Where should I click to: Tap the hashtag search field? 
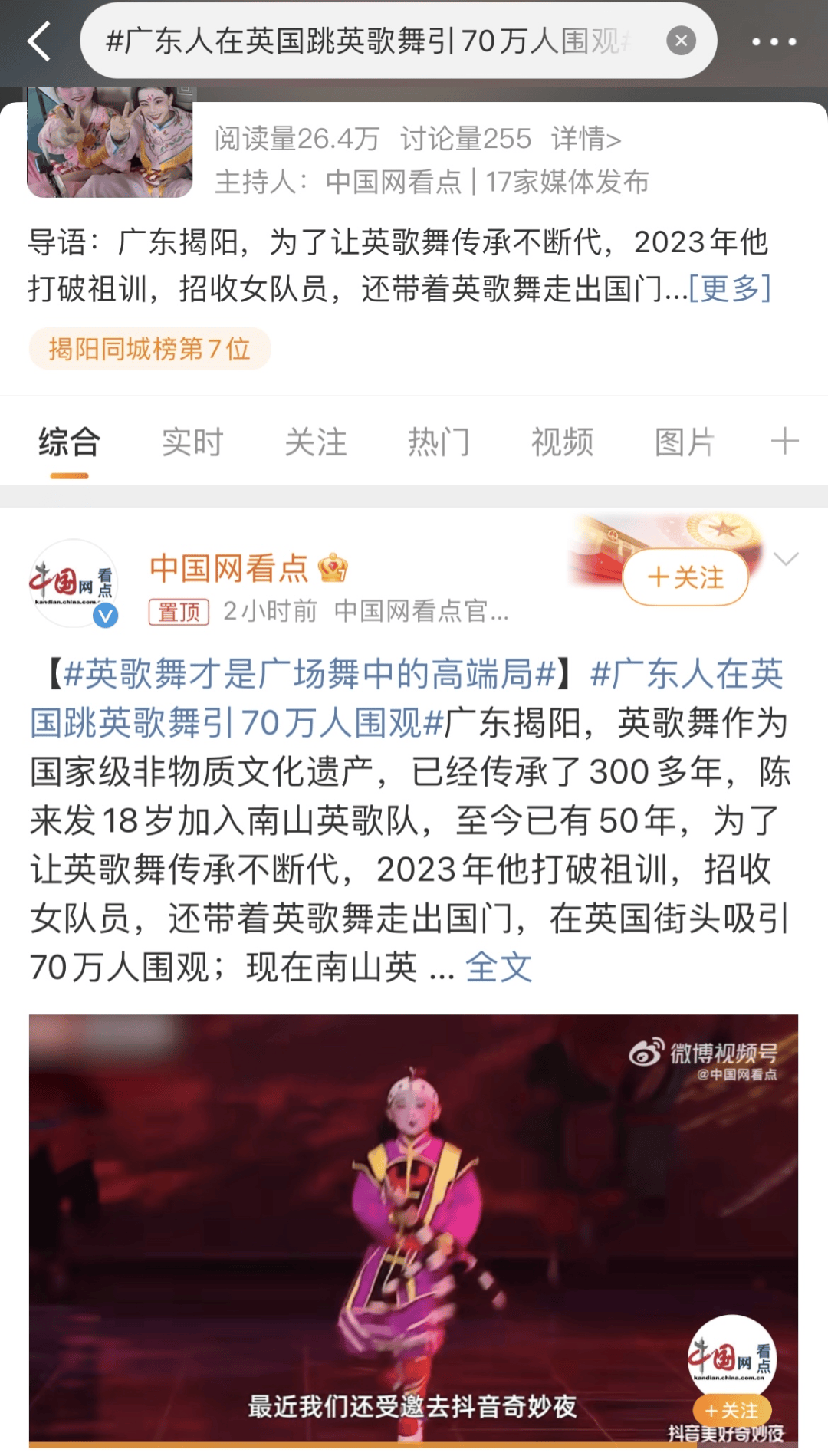click(368, 41)
